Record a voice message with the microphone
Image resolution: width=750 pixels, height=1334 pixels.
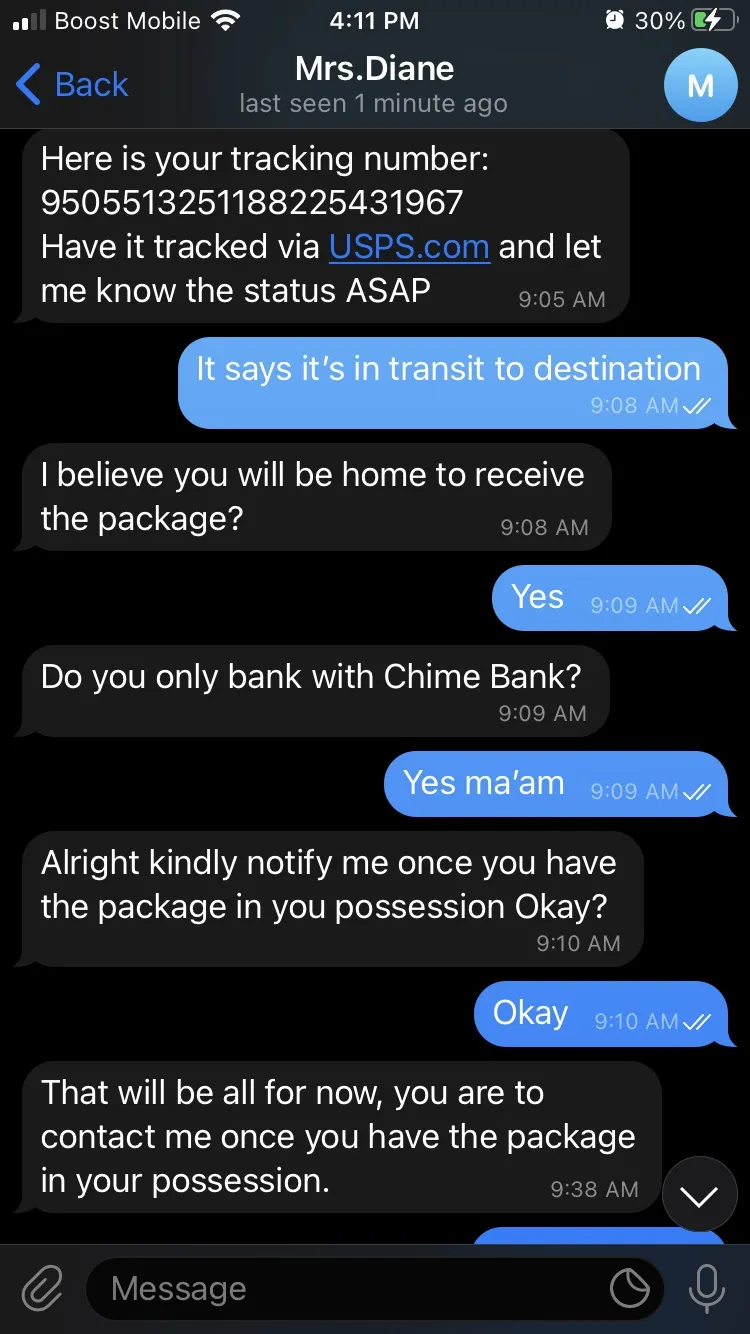[x=707, y=1288]
